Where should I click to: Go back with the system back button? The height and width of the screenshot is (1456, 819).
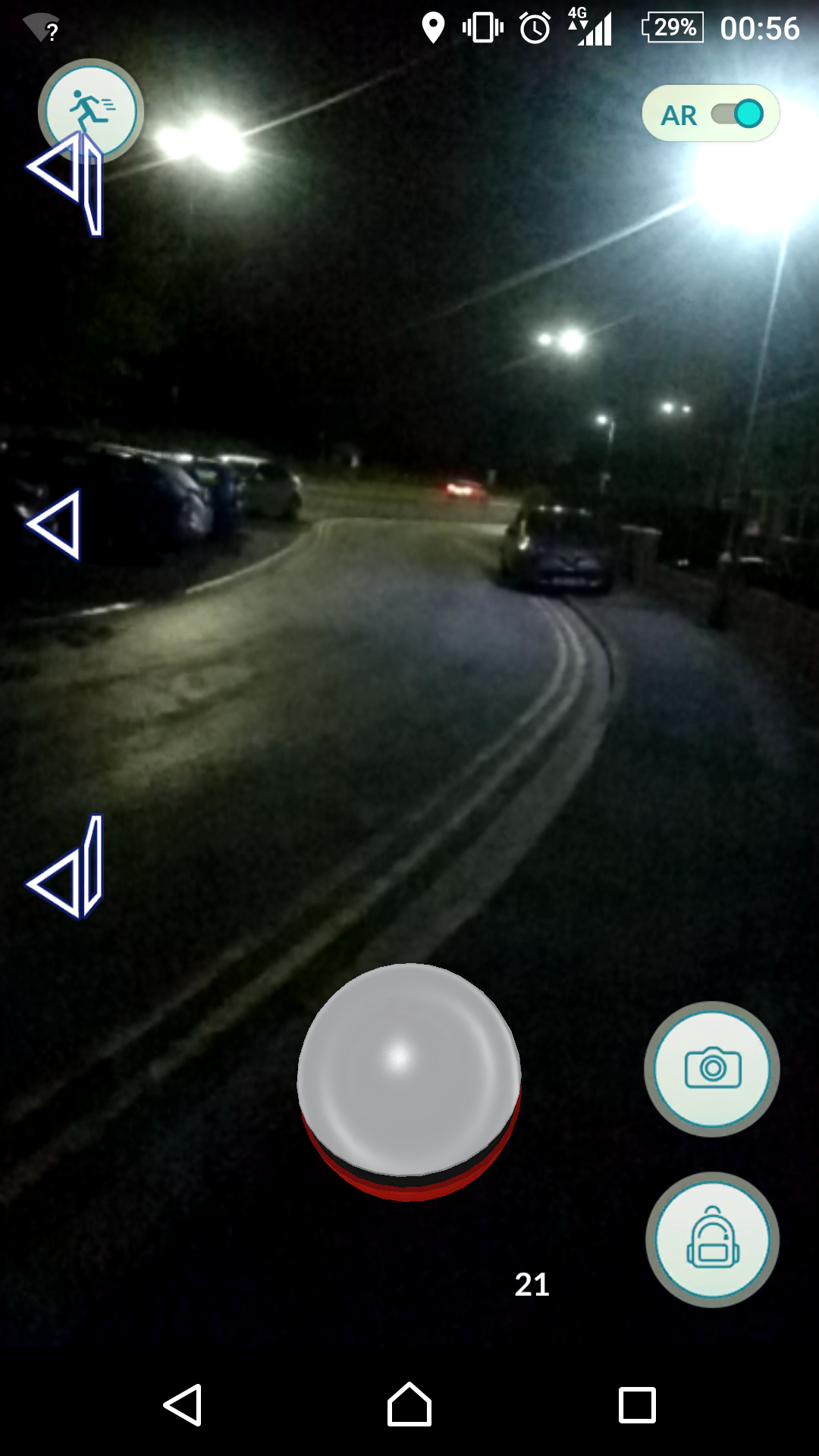coord(183,1405)
